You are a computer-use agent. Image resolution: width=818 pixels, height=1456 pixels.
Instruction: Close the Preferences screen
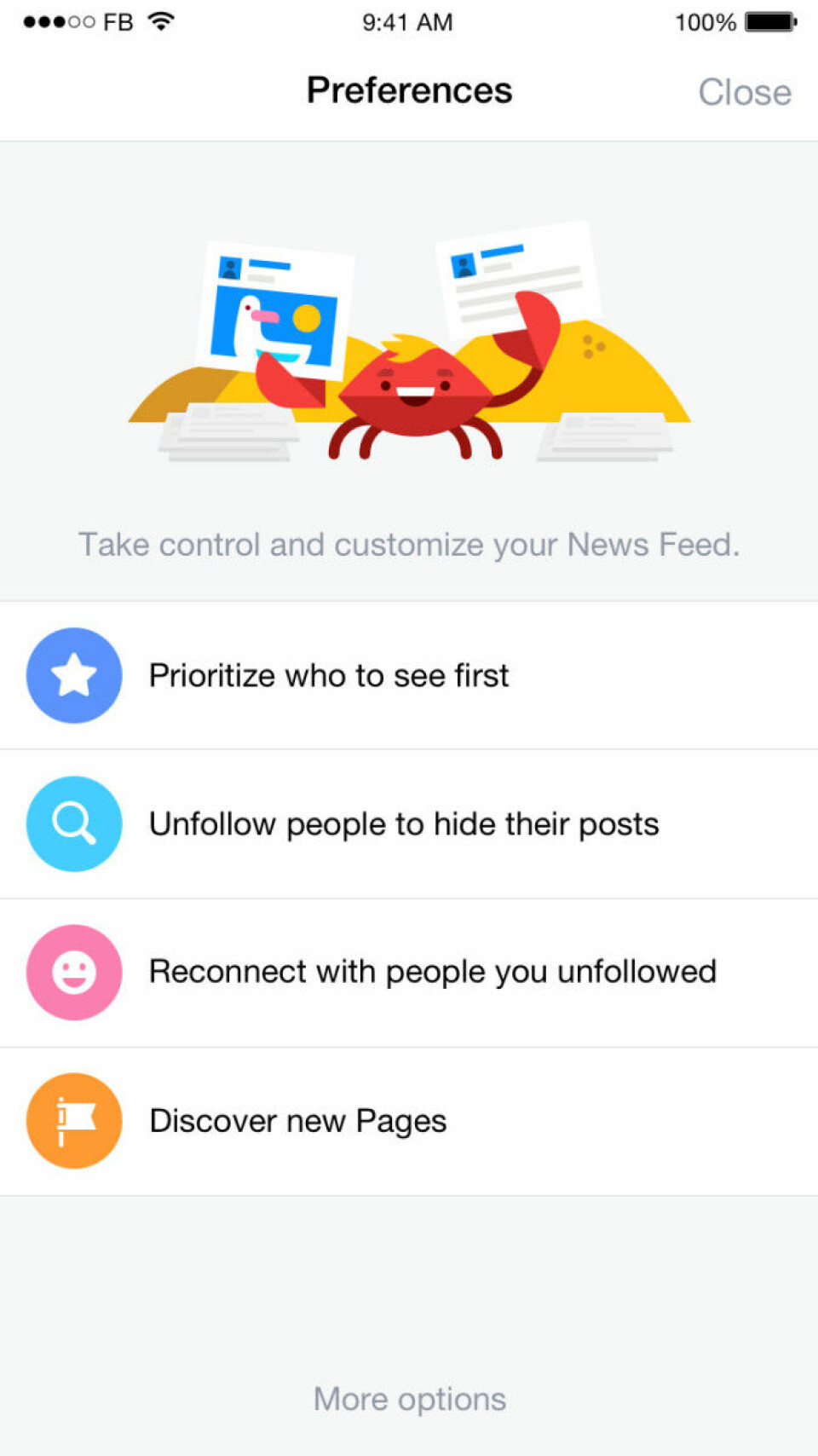[744, 92]
